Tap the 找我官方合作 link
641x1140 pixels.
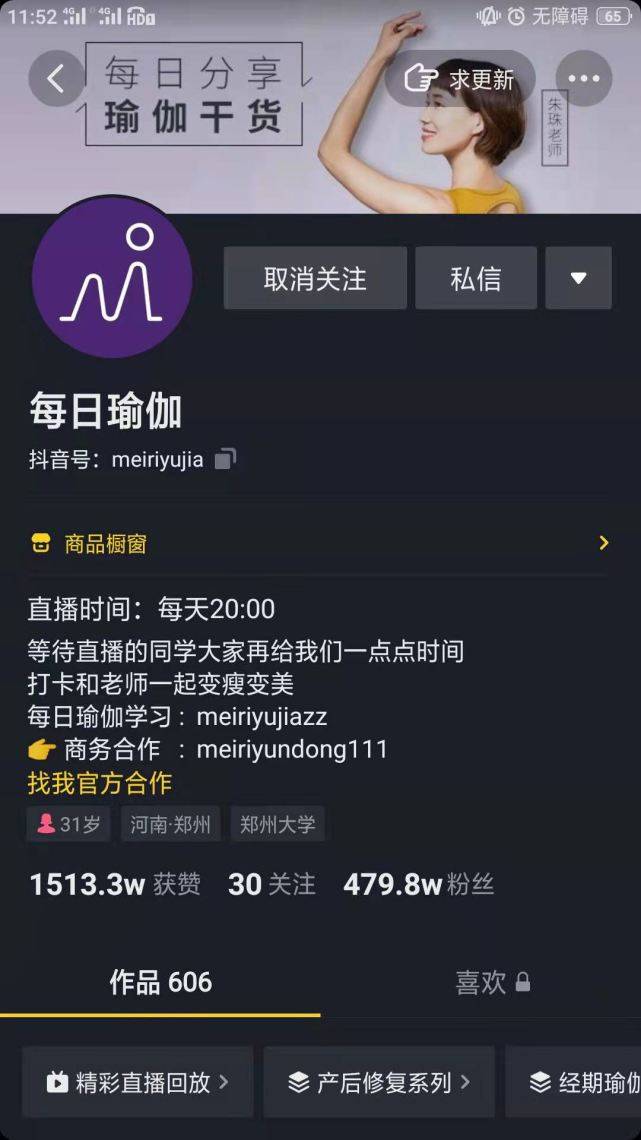pos(100,782)
